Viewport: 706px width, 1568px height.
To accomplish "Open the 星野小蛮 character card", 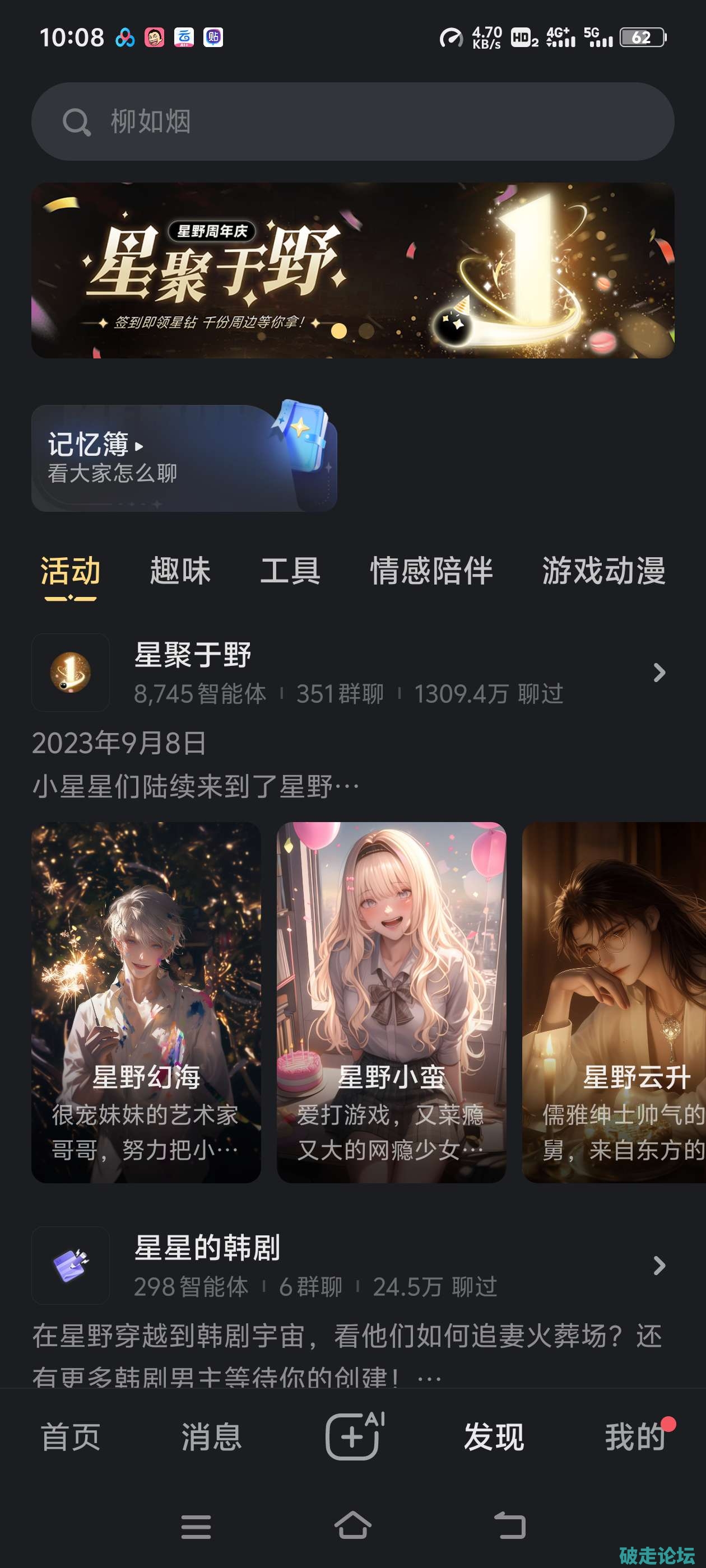I will (391, 1002).
